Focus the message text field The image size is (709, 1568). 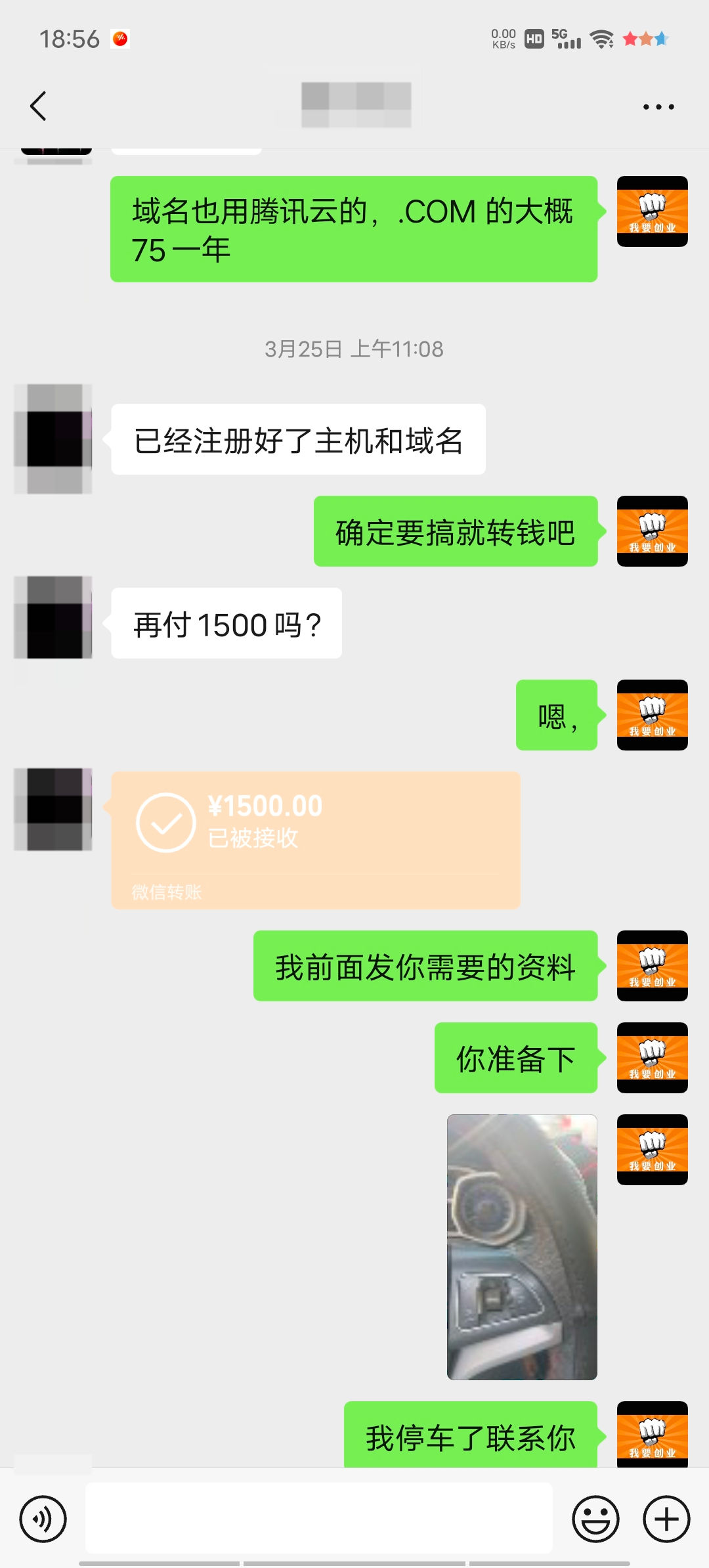[318, 1519]
